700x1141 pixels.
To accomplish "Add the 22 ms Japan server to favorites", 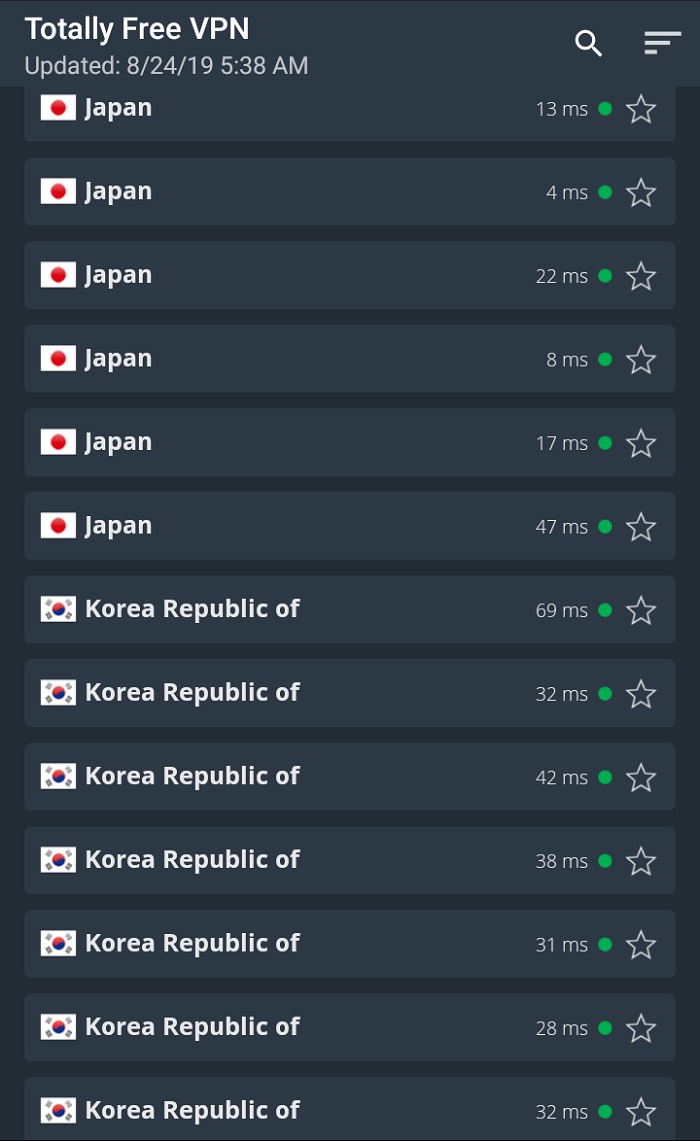I will tap(641, 276).
